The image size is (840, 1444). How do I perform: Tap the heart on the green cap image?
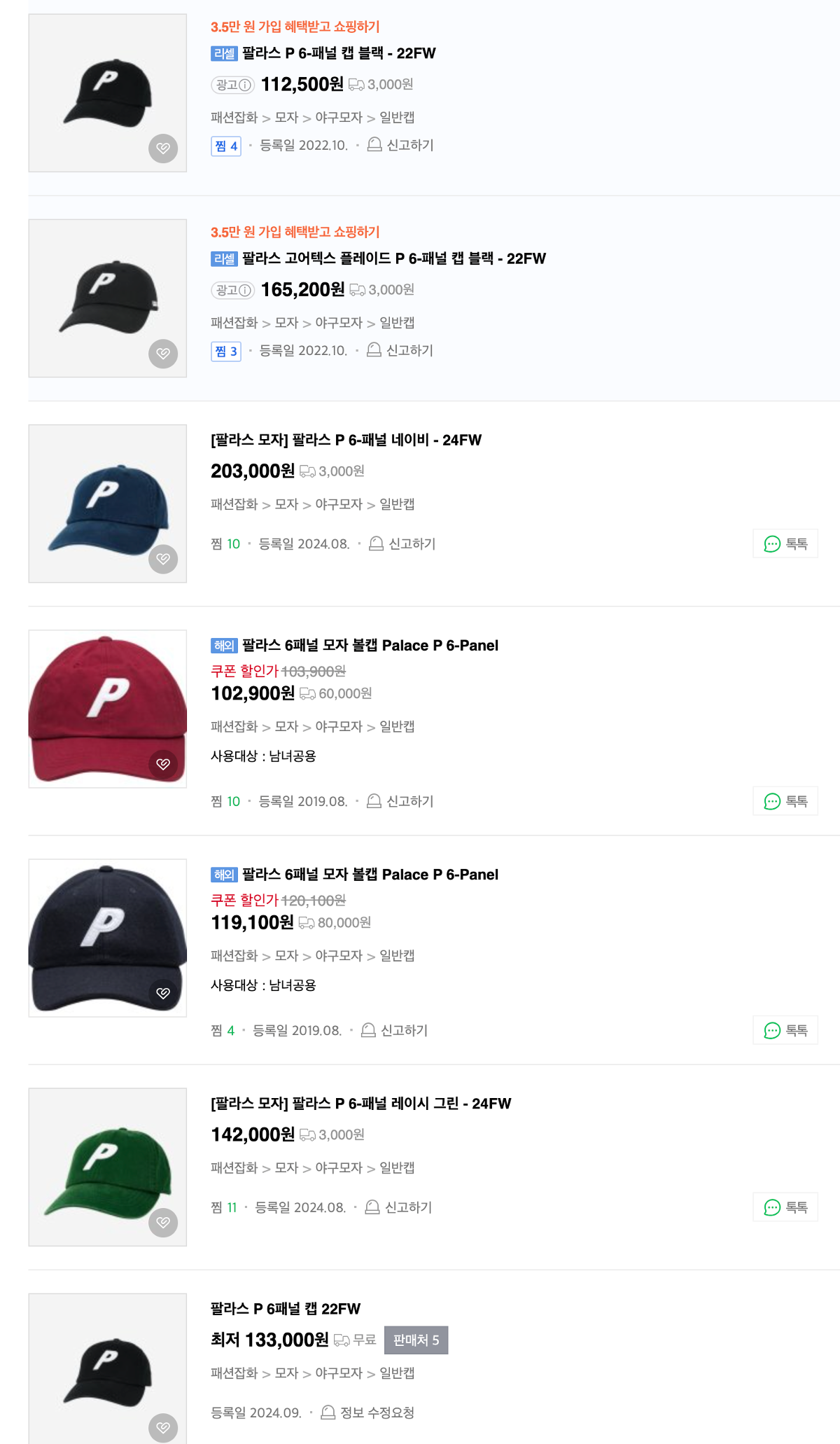(163, 1223)
